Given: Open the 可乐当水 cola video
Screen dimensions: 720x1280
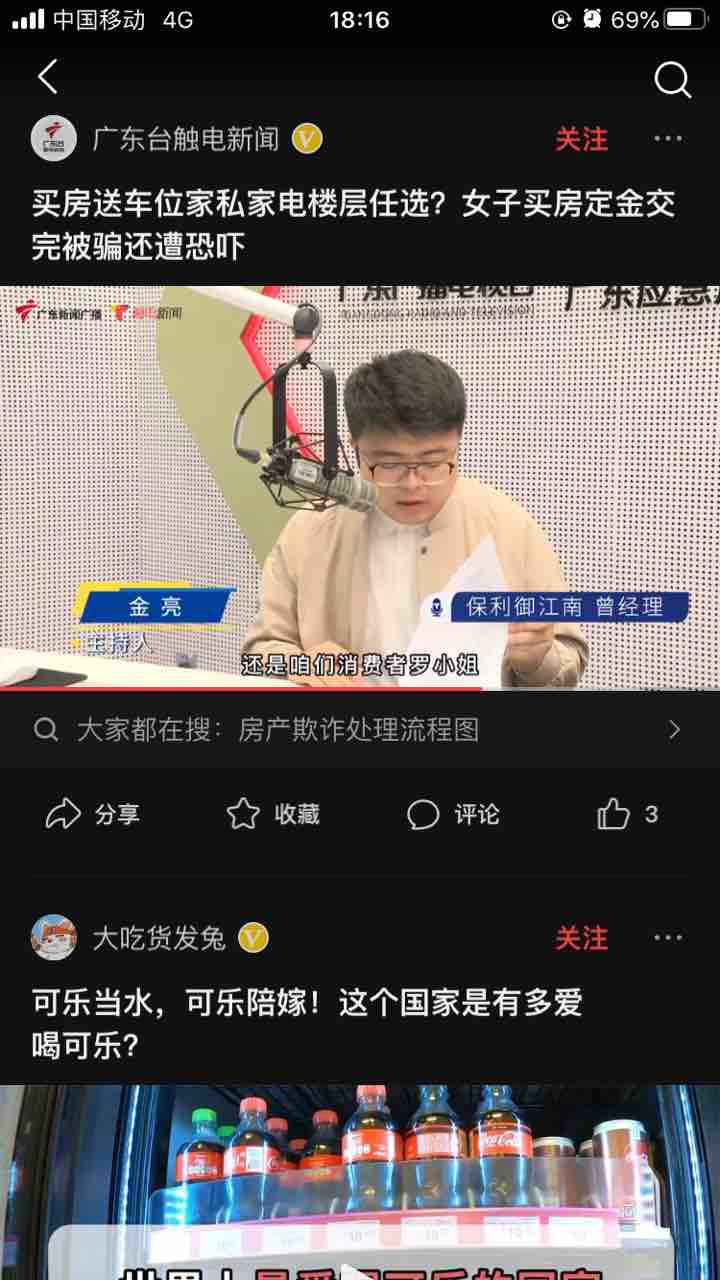Looking at the screenshot, I should point(360,1180).
